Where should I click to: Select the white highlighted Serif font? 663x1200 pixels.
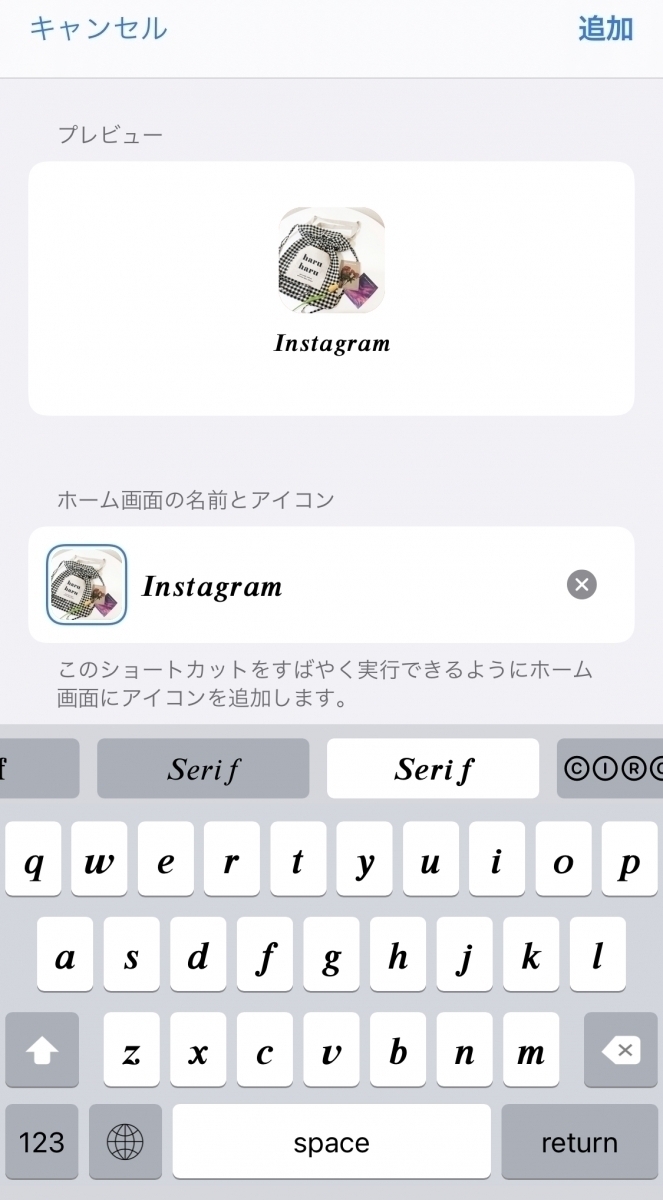(433, 769)
